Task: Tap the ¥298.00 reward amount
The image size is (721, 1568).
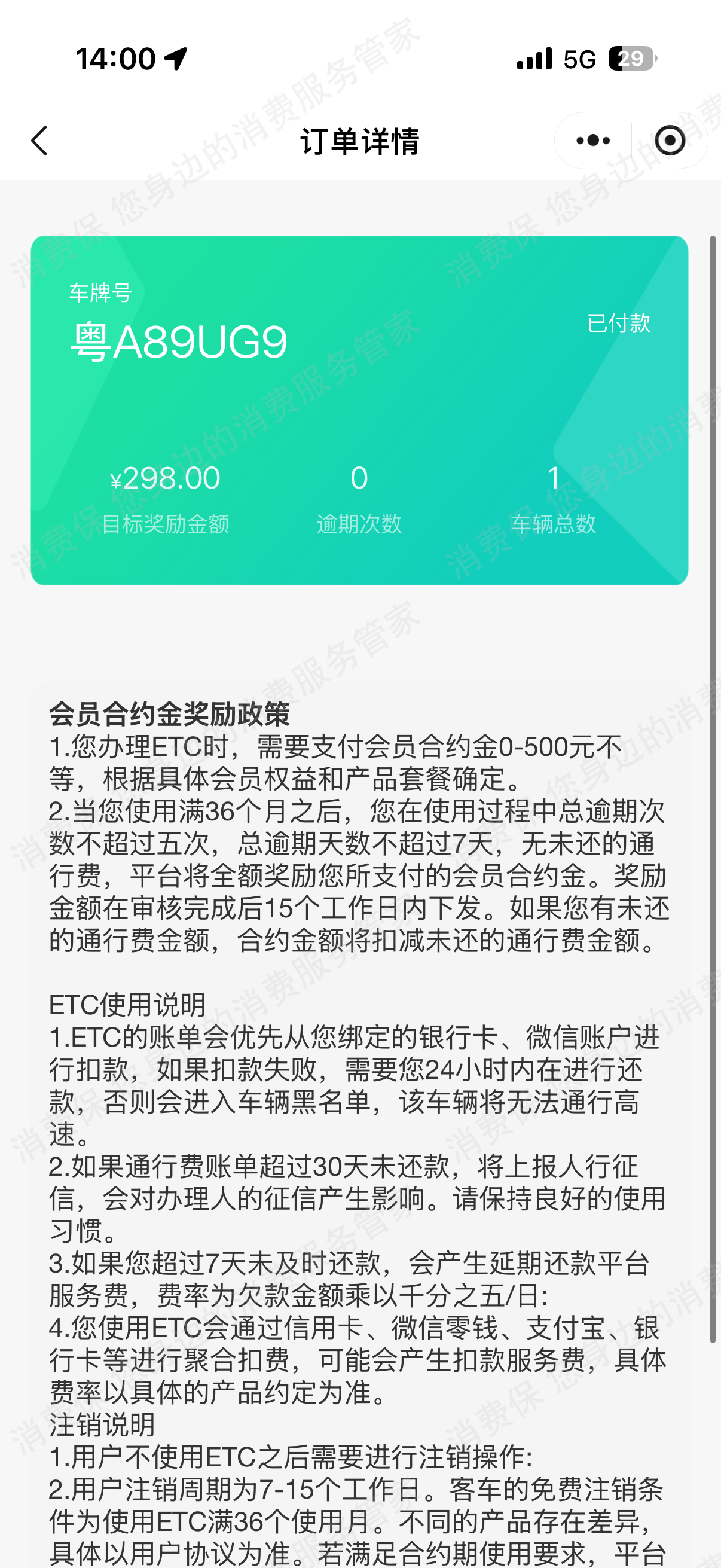Action: coord(164,477)
